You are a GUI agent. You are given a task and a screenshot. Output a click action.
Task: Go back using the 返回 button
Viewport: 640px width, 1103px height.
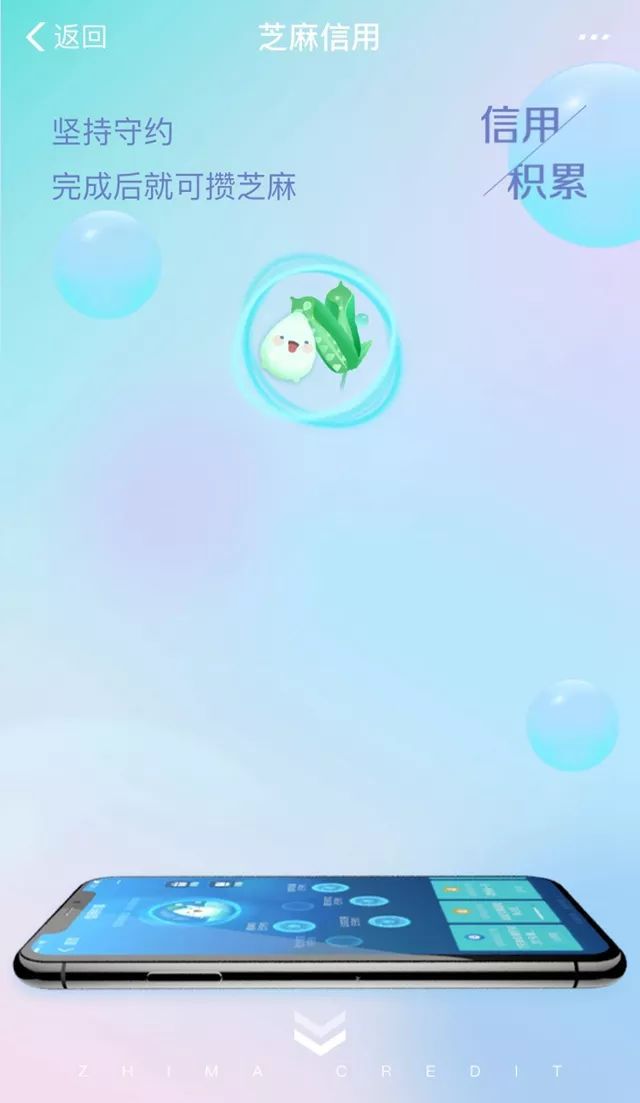click(x=66, y=38)
